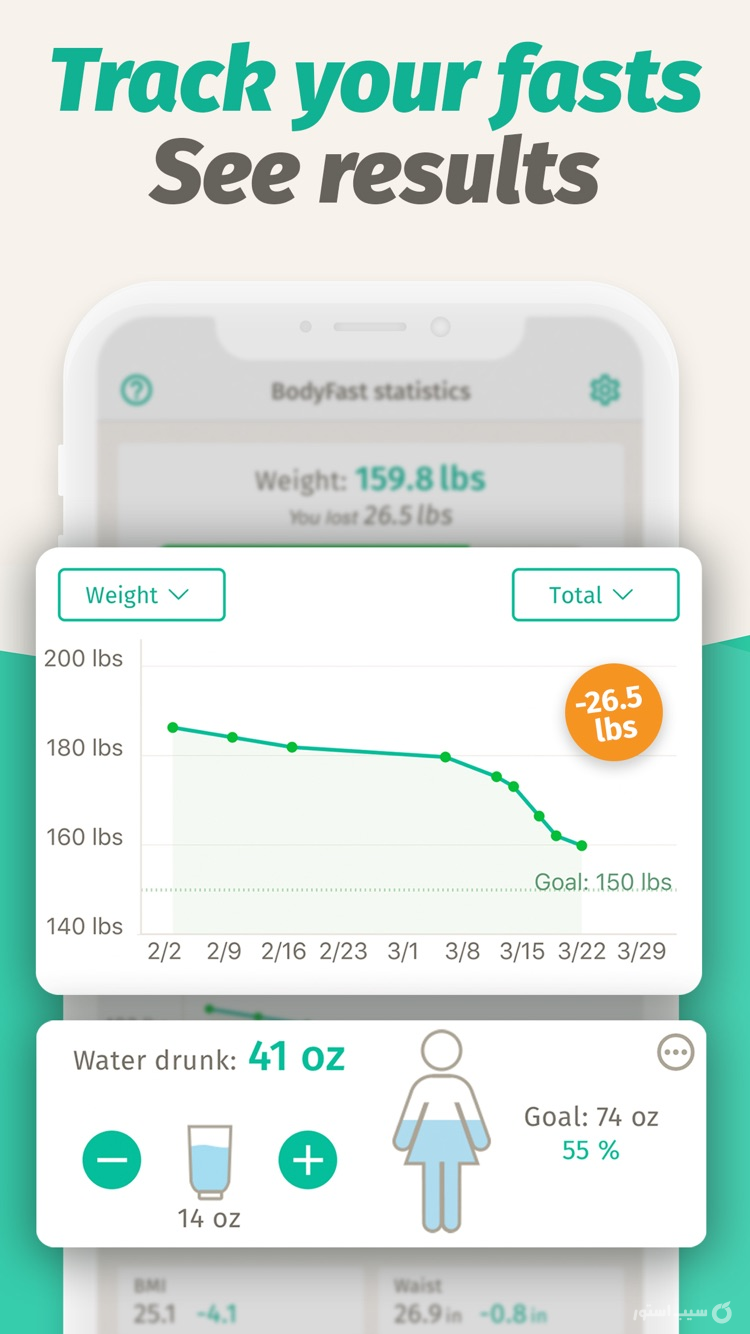
Task: Click the minus icon to reduce water intake
Action: 112,1160
